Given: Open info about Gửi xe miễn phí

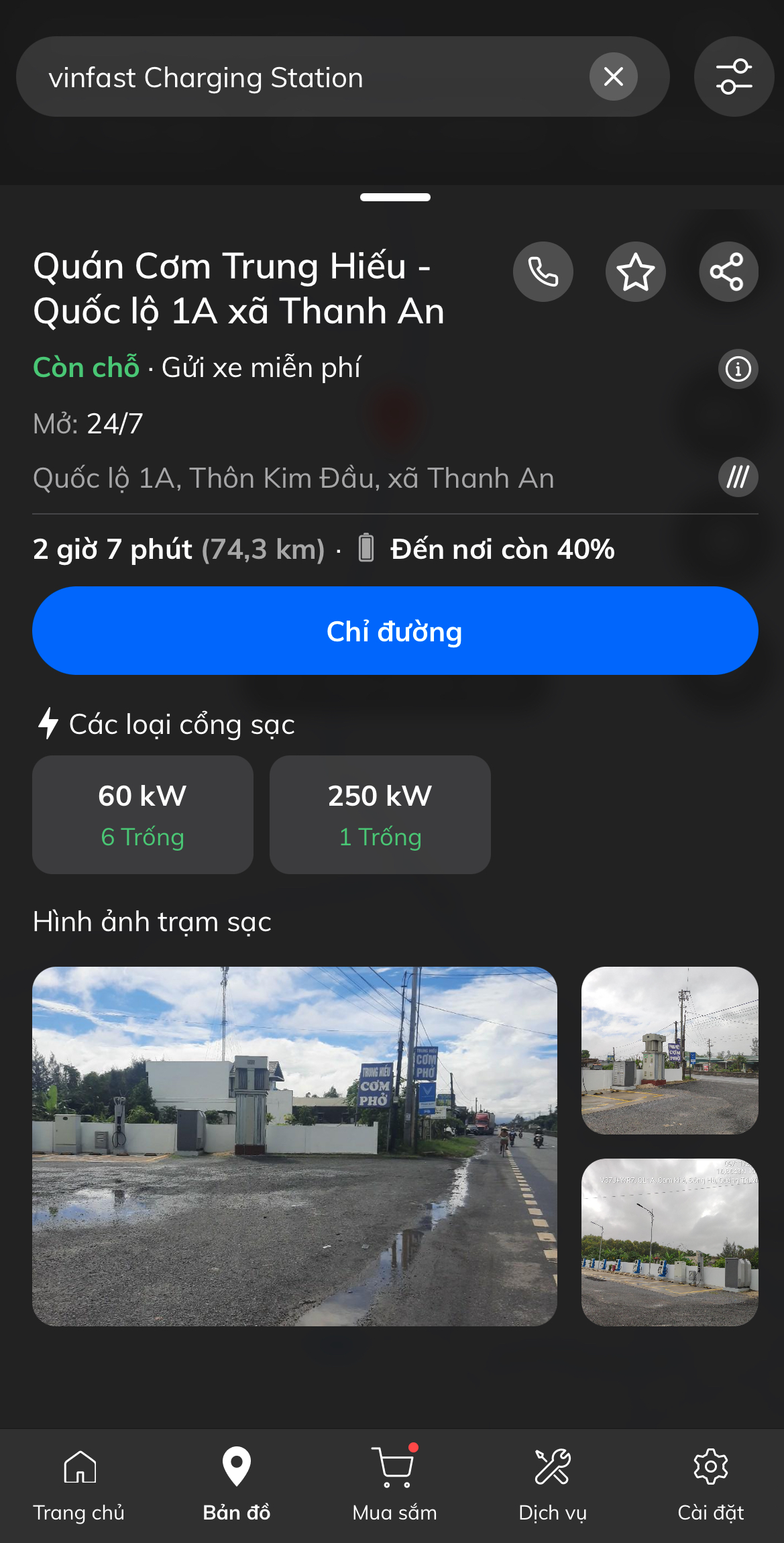Looking at the screenshot, I should coord(738,368).
